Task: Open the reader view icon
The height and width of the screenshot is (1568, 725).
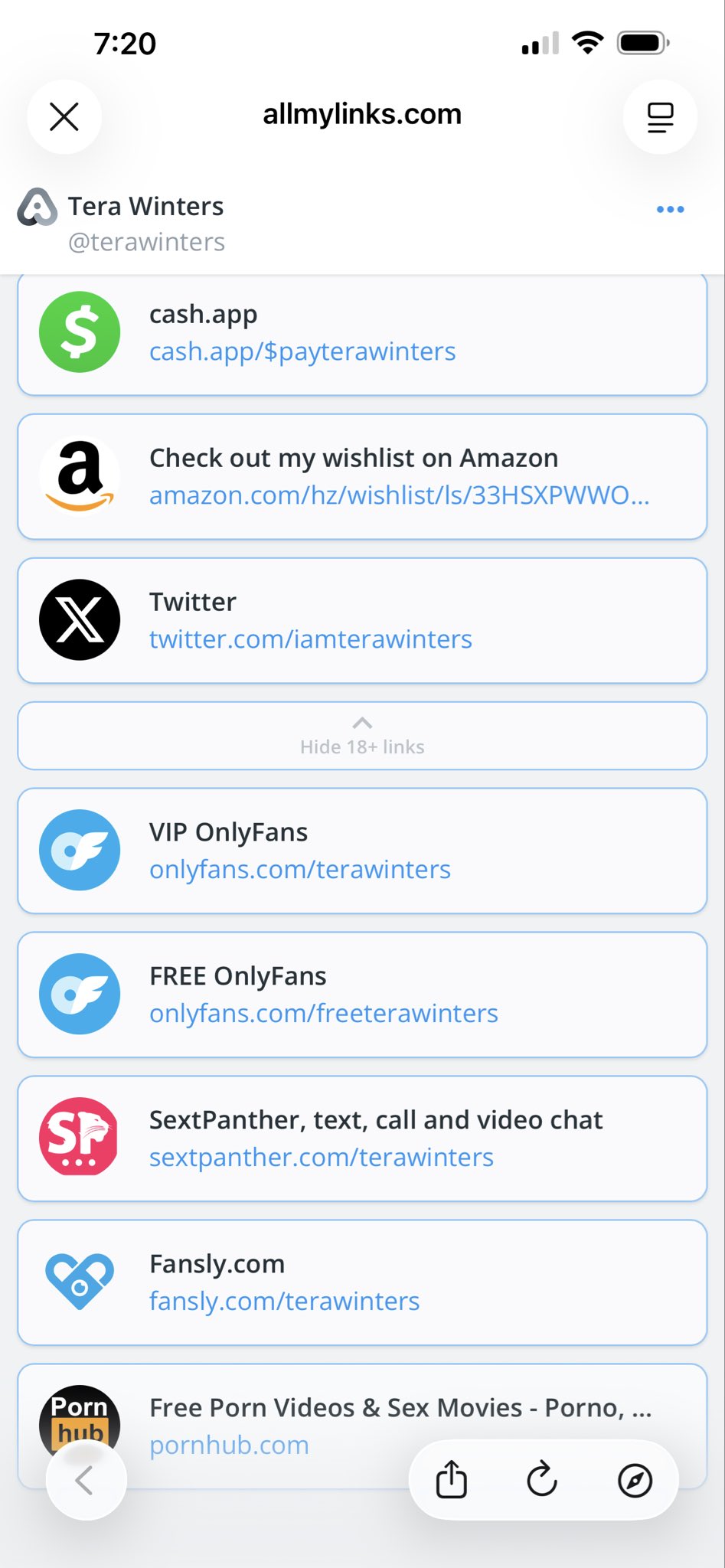Action: coord(660,117)
